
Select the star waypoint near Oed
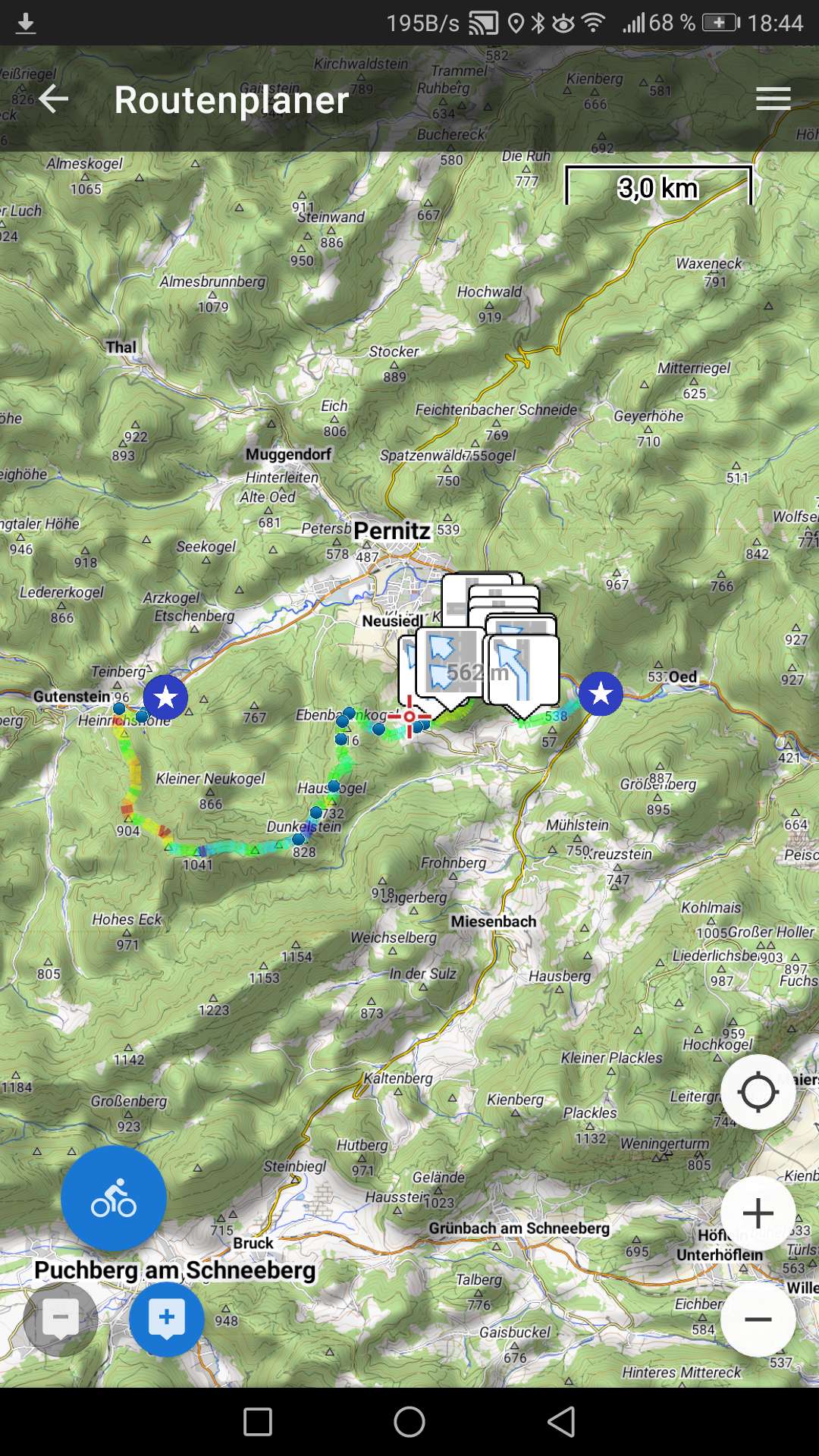(601, 693)
